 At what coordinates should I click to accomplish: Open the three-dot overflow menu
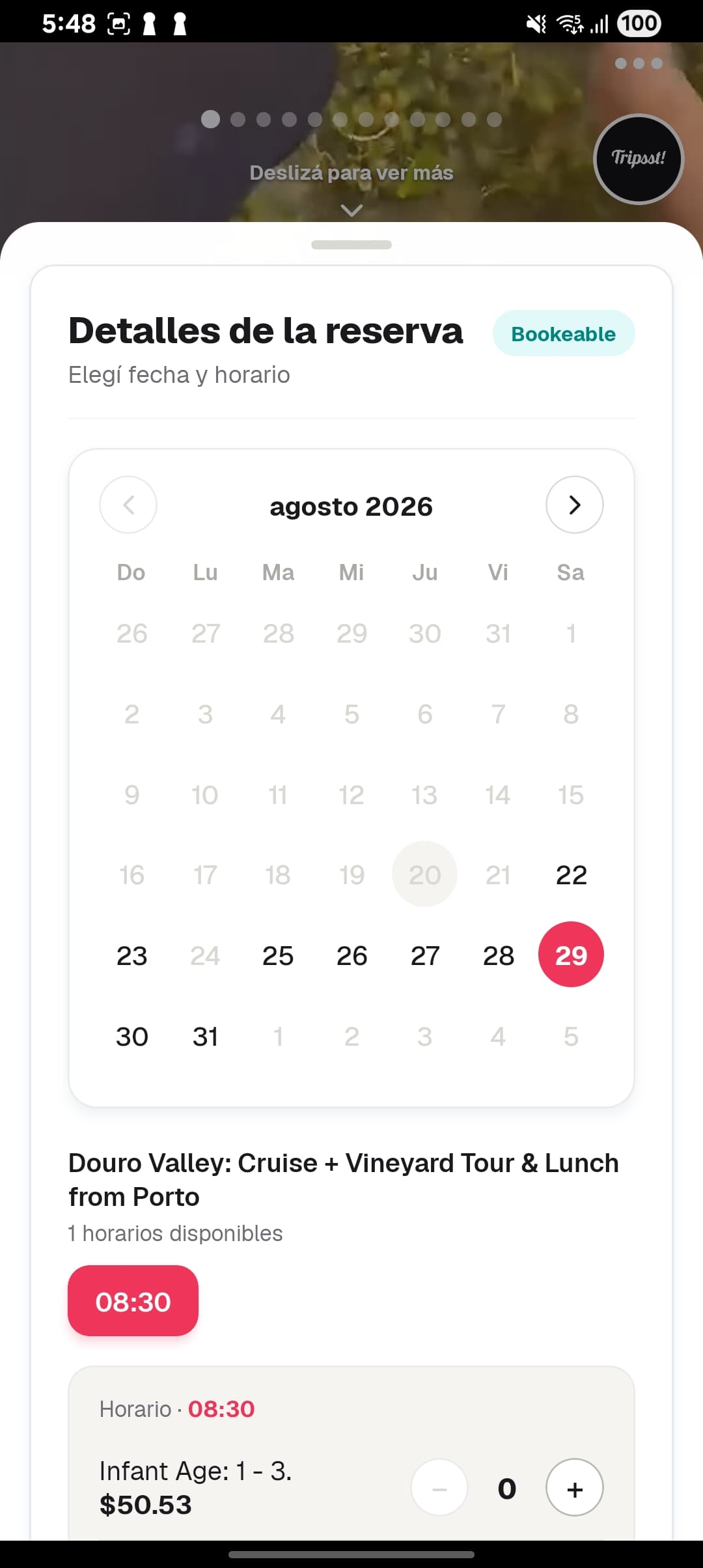tap(639, 63)
